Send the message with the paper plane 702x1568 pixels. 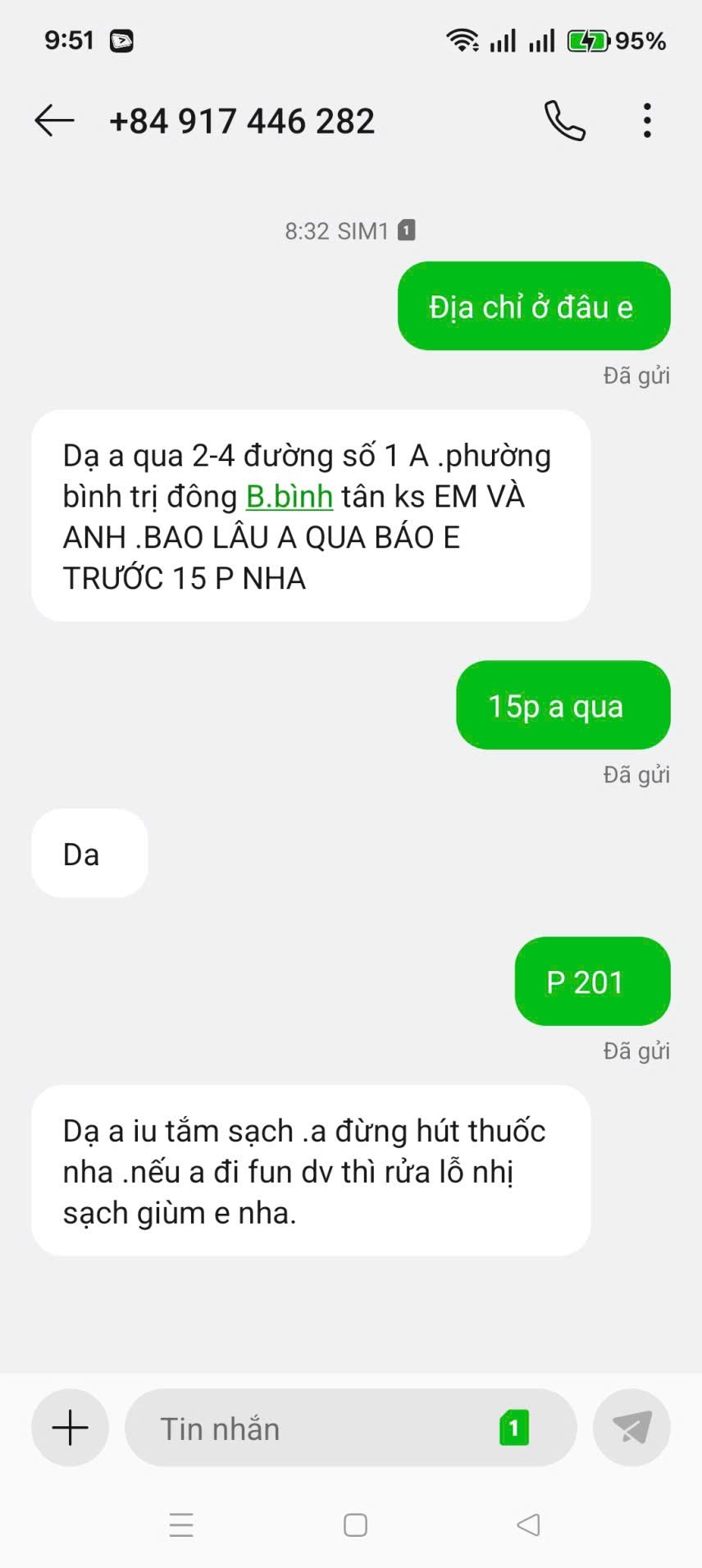tap(631, 1428)
